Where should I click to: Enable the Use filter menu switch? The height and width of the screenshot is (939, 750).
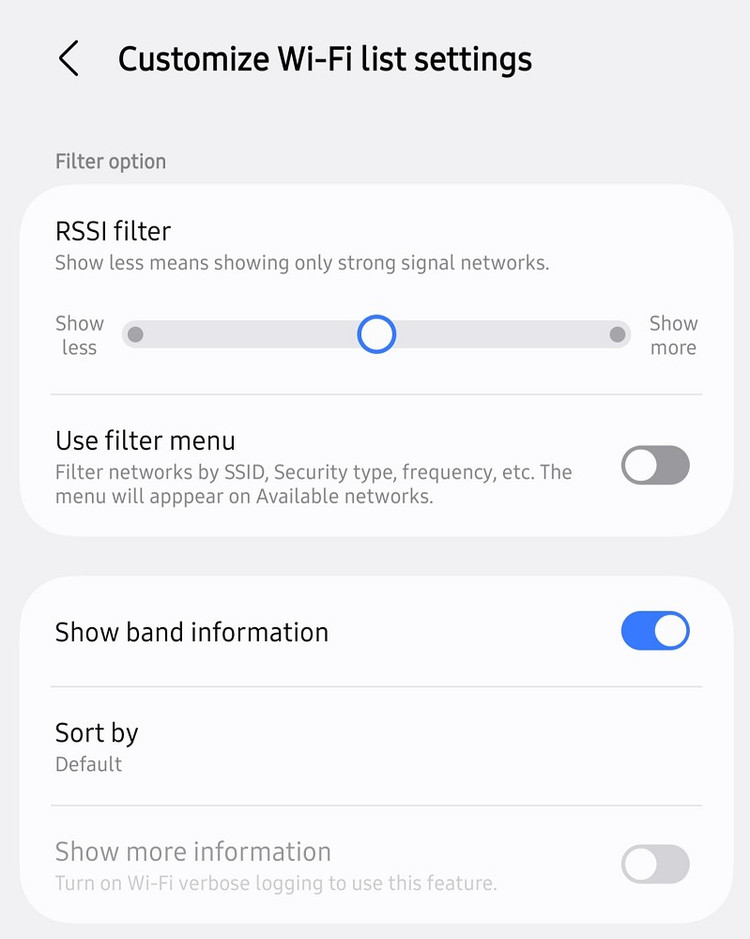coord(655,465)
